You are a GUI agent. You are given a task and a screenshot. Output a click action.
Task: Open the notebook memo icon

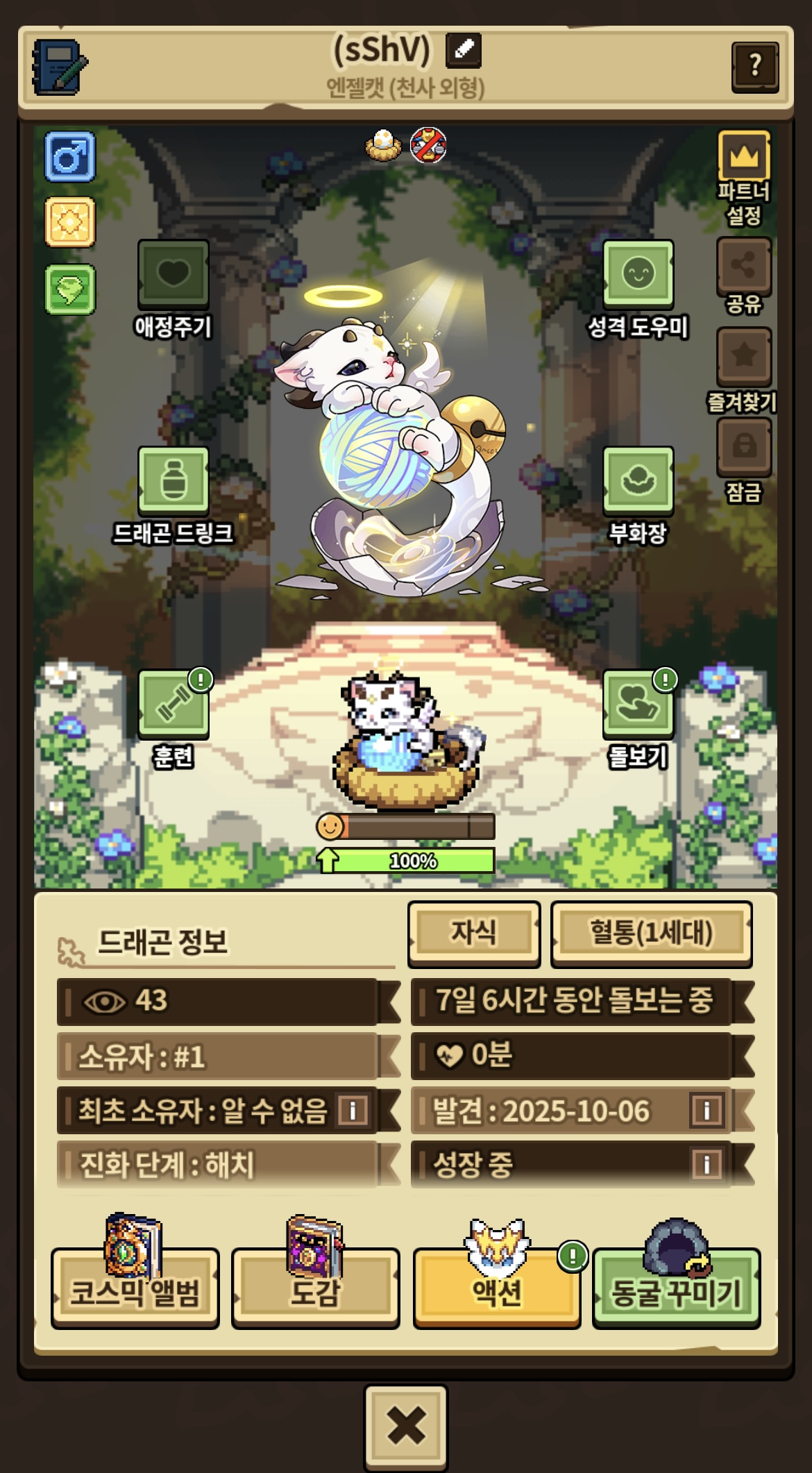(60, 67)
